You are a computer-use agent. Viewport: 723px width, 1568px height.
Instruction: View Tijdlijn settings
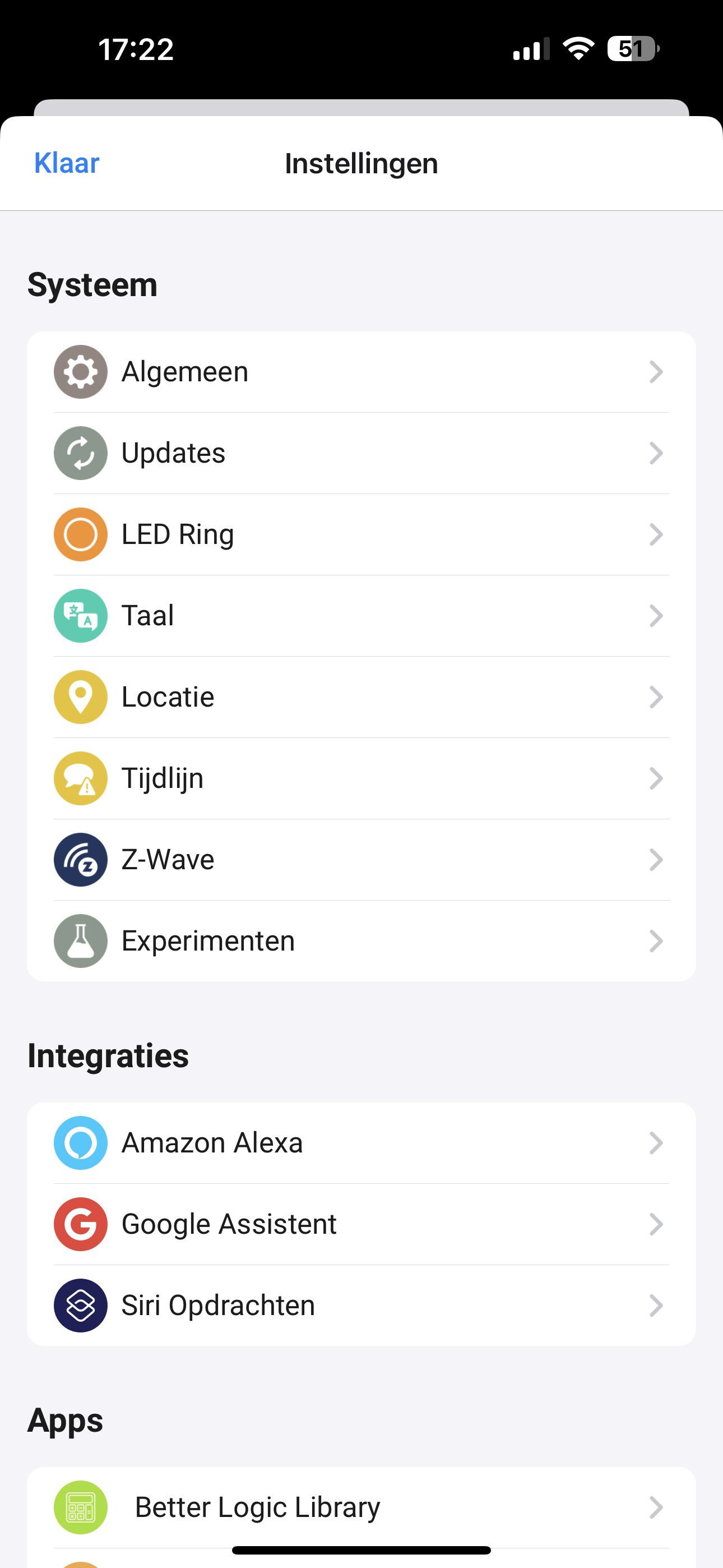tap(360, 778)
